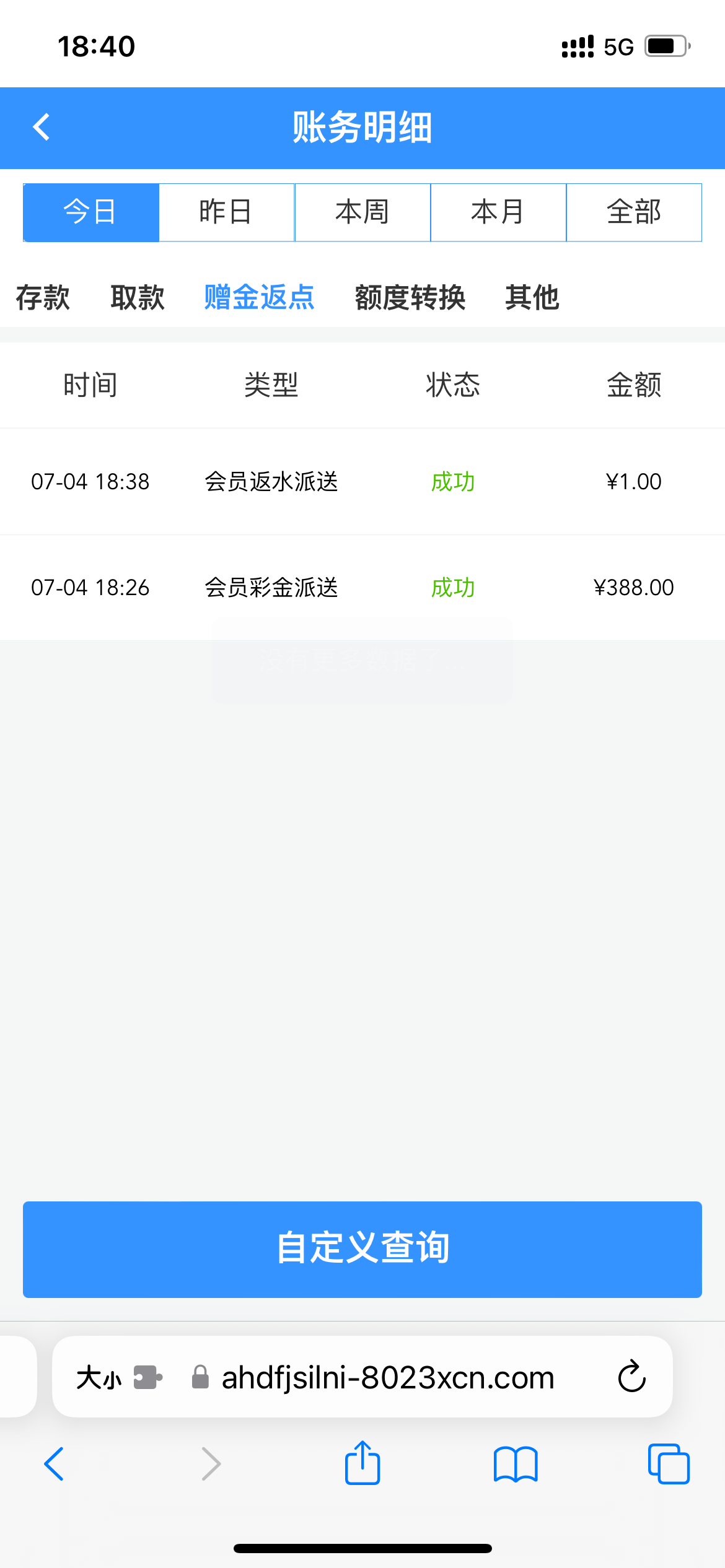The height and width of the screenshot is (1568, 725).
Task: Switch to 额度转换 category
Action: pos(410,297)
